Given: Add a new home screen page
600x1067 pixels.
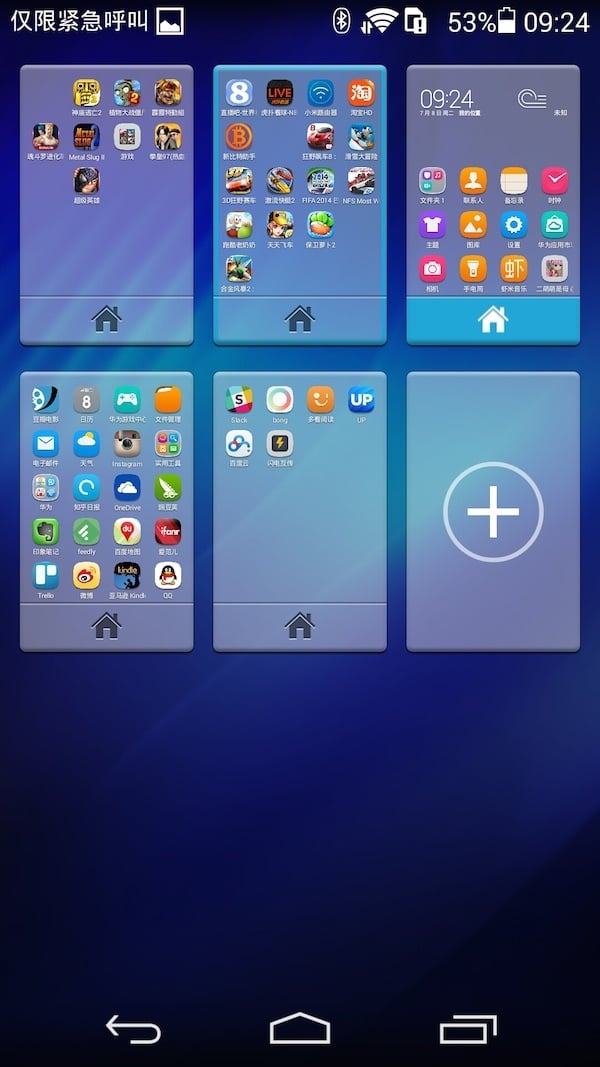Looking at the screenshot, I should point(493,511).
